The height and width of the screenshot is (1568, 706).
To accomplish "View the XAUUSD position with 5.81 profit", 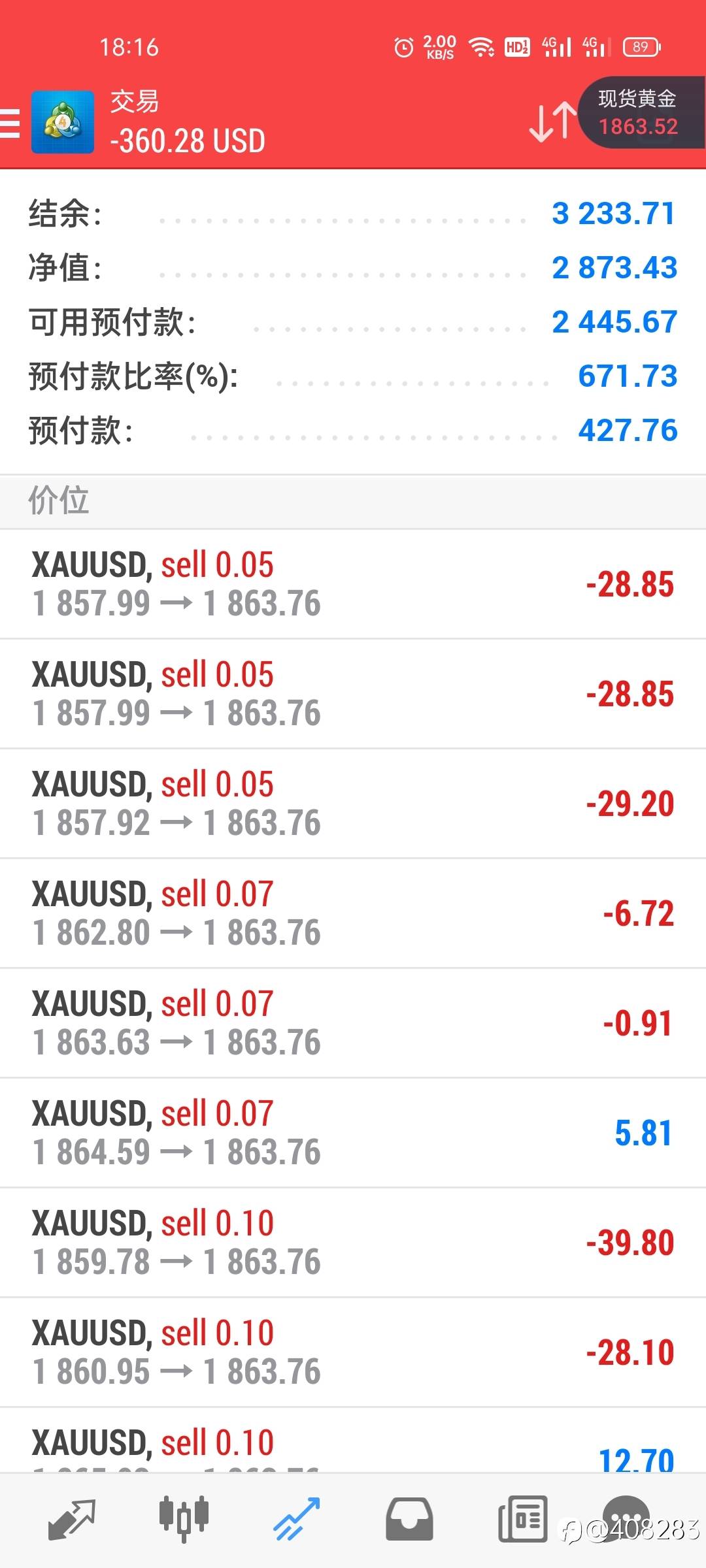I will (x=353, y=1133).
